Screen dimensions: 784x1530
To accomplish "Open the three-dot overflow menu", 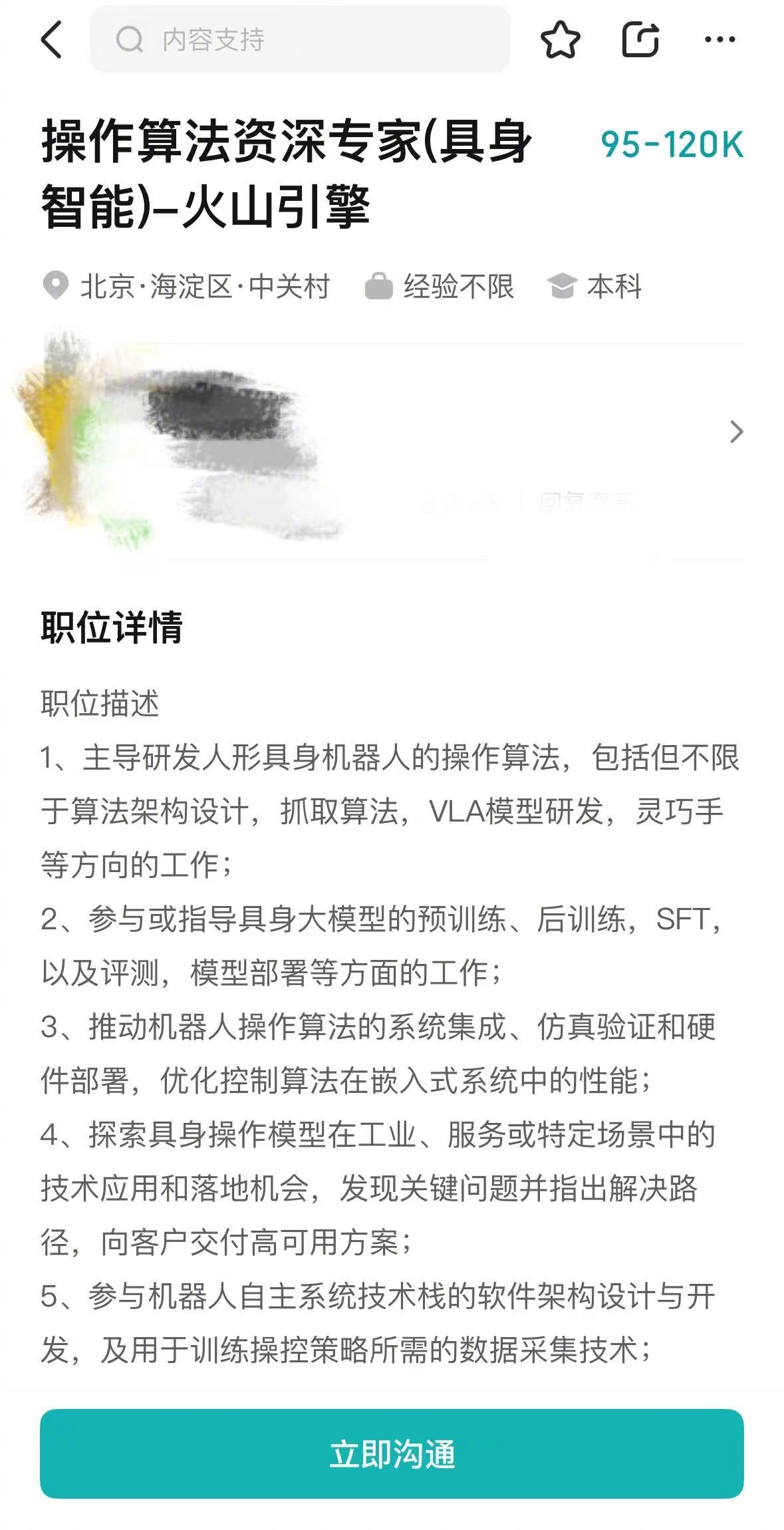I will click(x=719, y=40).
